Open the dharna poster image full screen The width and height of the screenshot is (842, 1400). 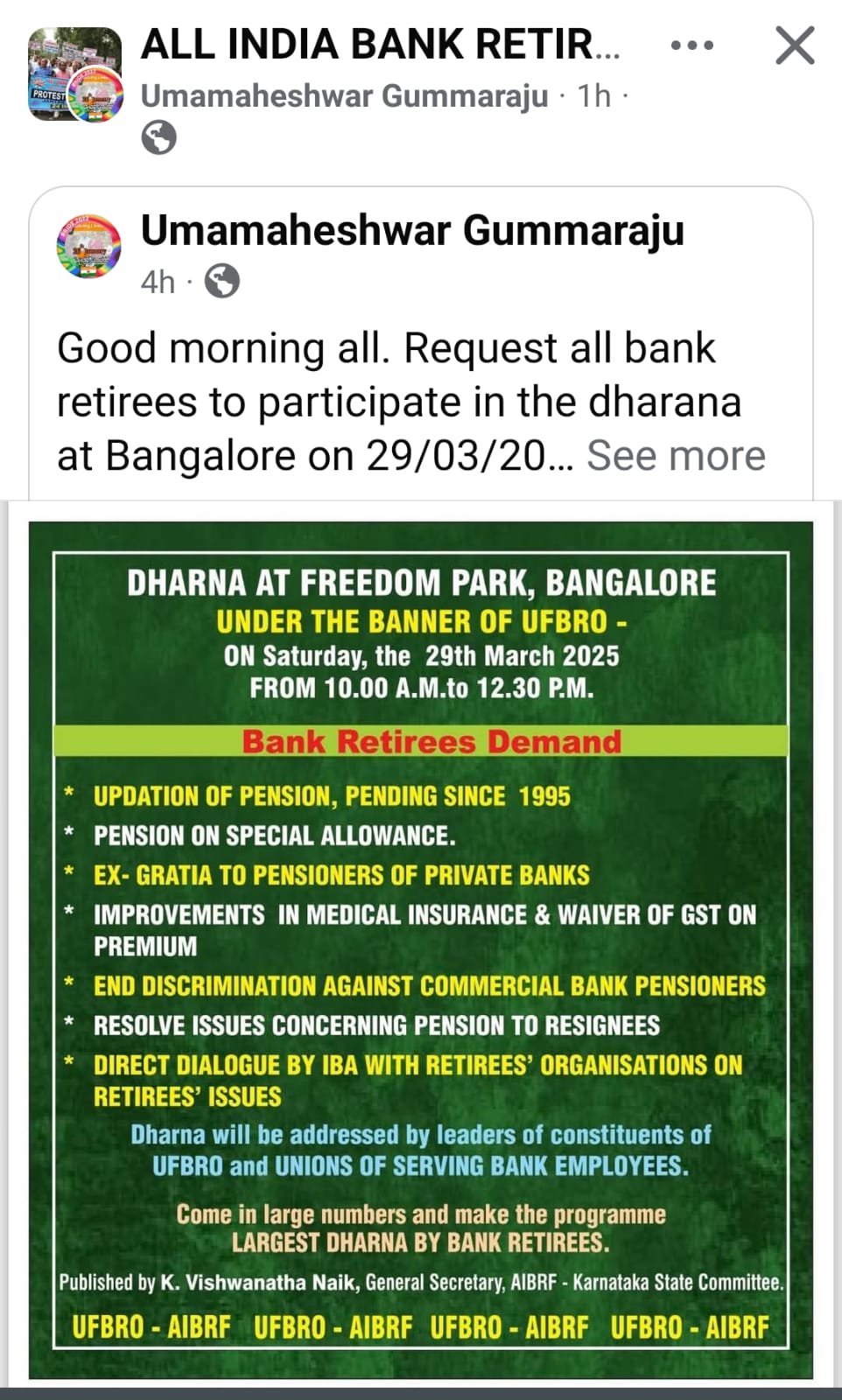tap(421, 949)
